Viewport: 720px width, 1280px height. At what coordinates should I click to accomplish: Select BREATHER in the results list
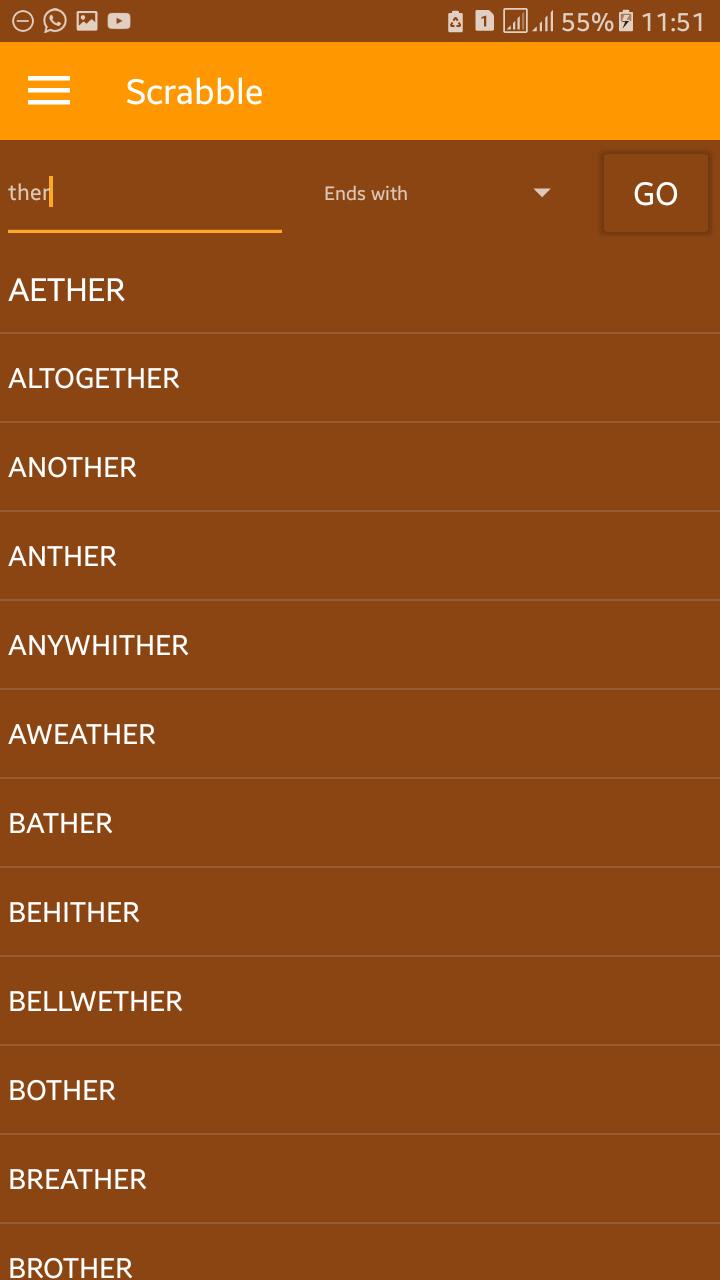tap(77, 1179)
